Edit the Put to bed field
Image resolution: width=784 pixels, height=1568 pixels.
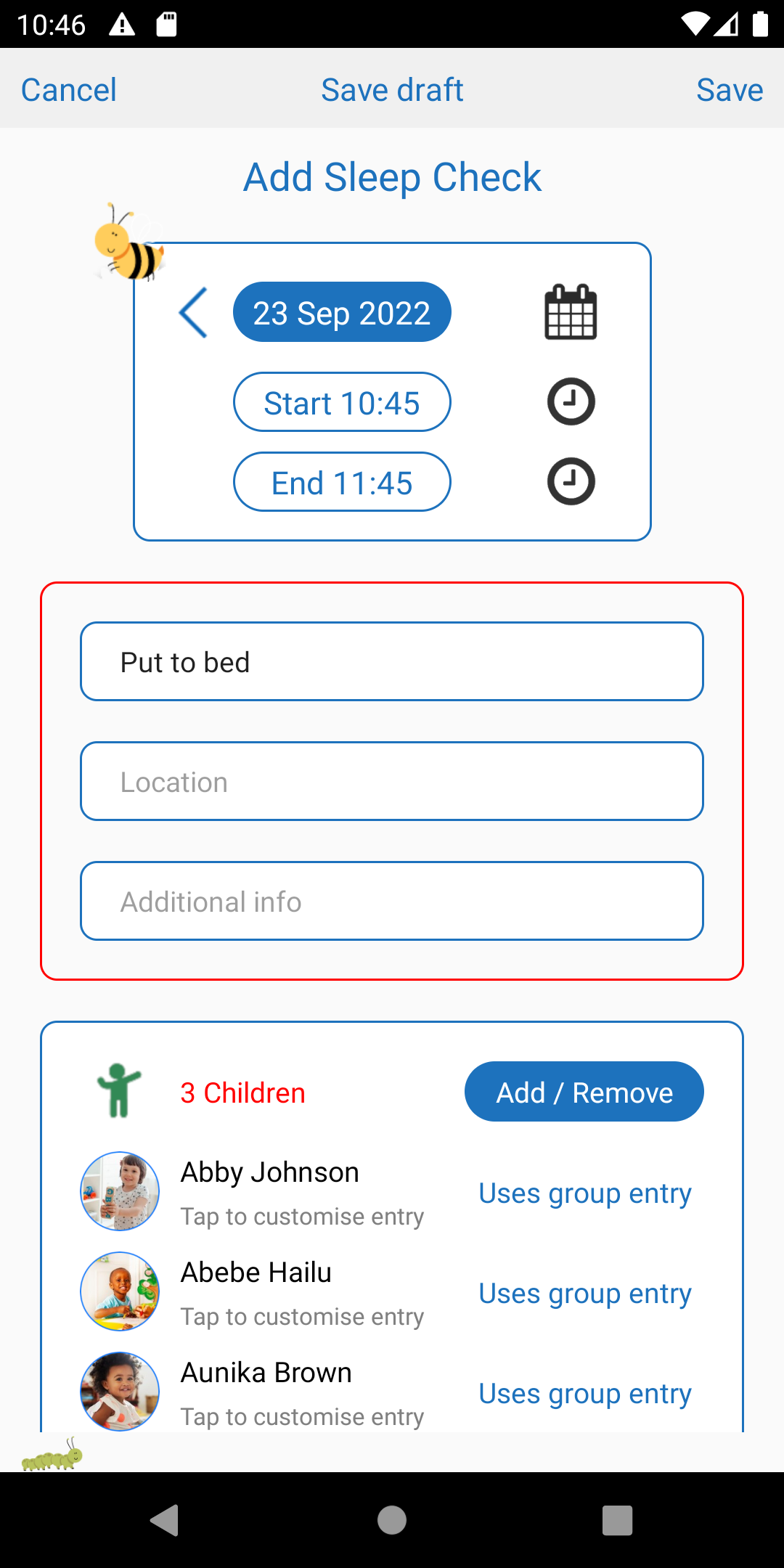[x=392, y=661]
